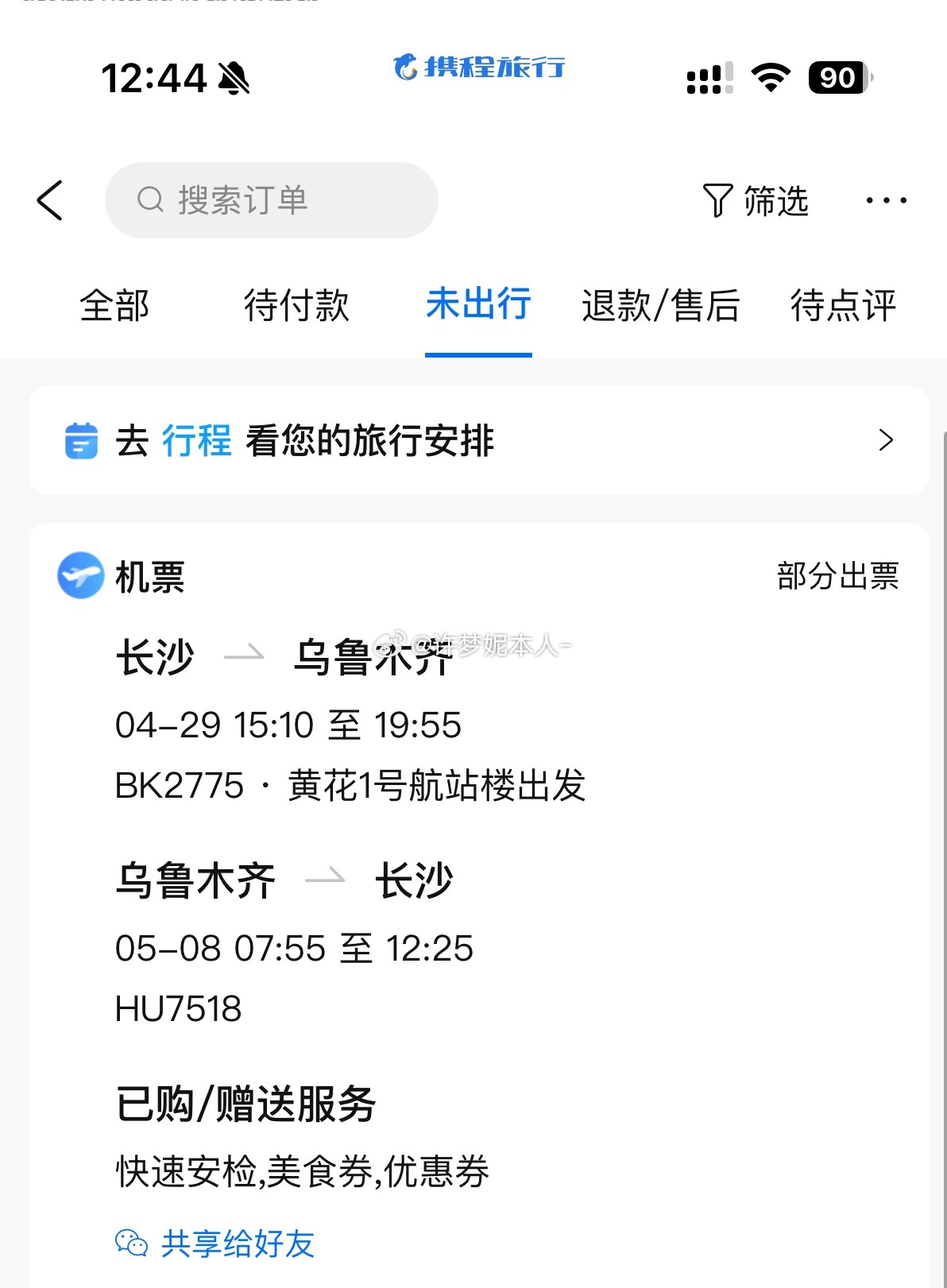Open the more options (...) menu icon
The image size is (947, 1288).
click(x=885, y=201)
